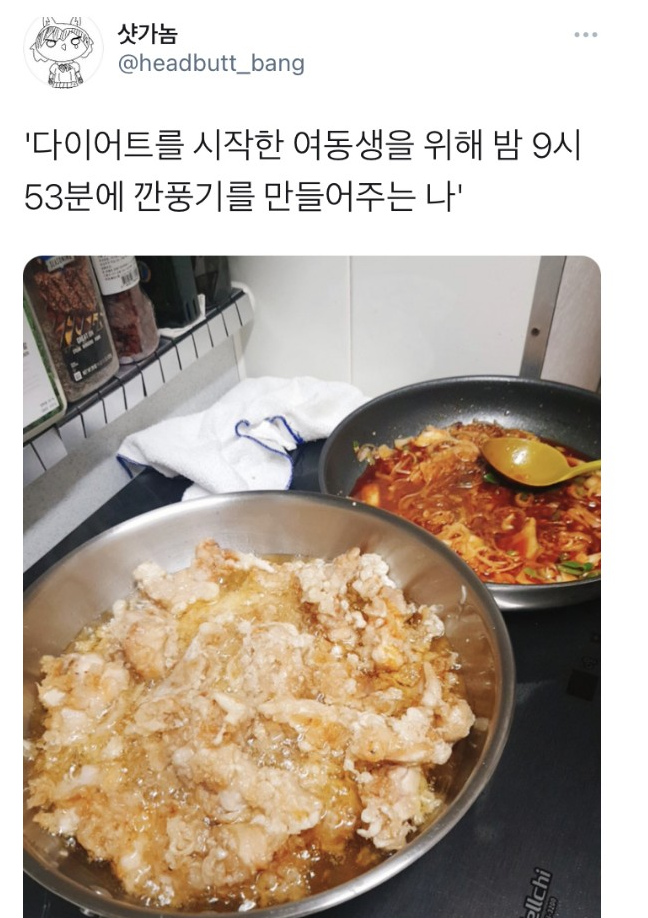Open the tweet's overflow menu

[x=585, y=35]
